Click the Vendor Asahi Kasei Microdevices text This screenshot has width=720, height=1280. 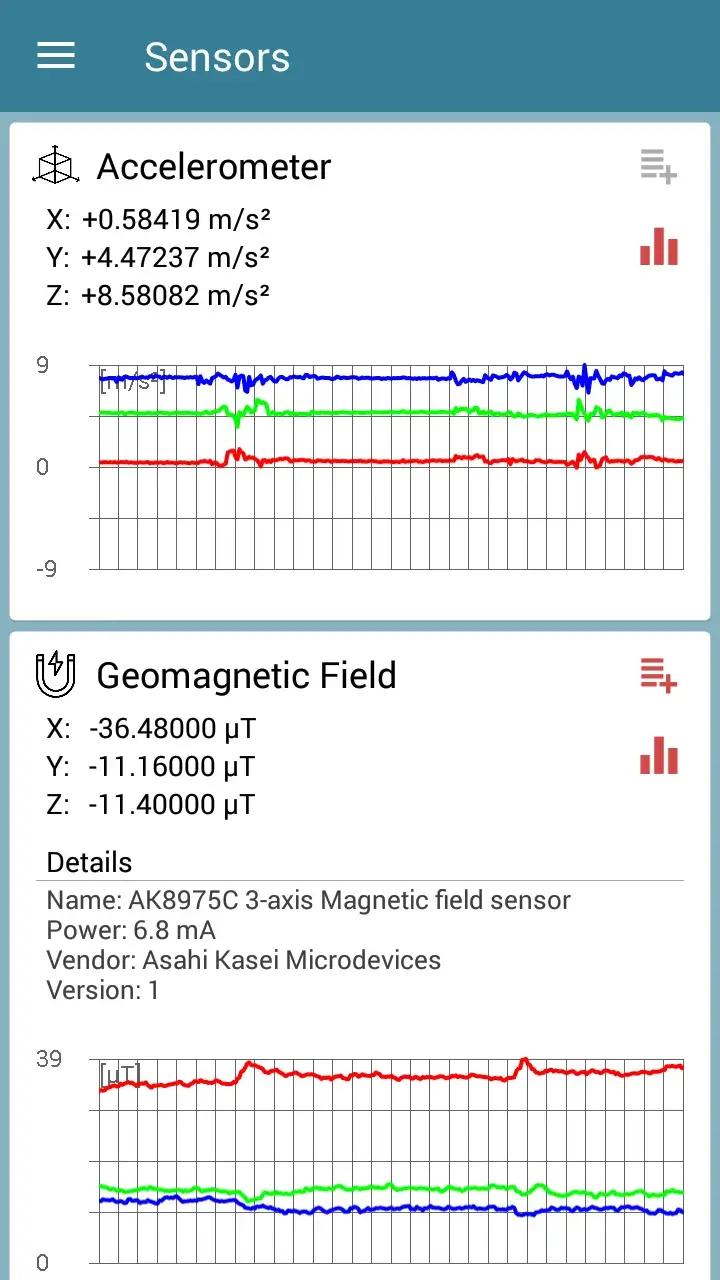pyautogui.click(x=244, y=960)
